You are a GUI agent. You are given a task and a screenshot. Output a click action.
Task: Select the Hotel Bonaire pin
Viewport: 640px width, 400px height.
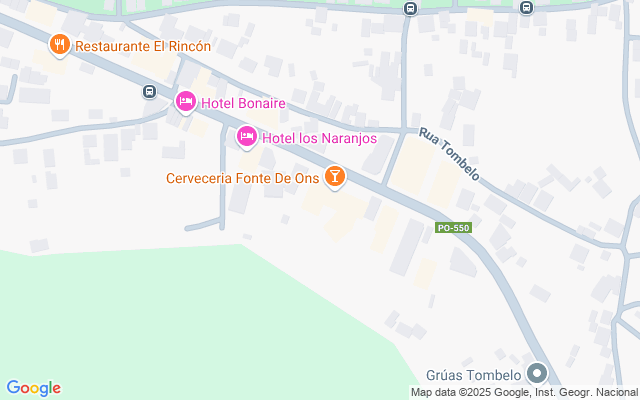point(186,101)
